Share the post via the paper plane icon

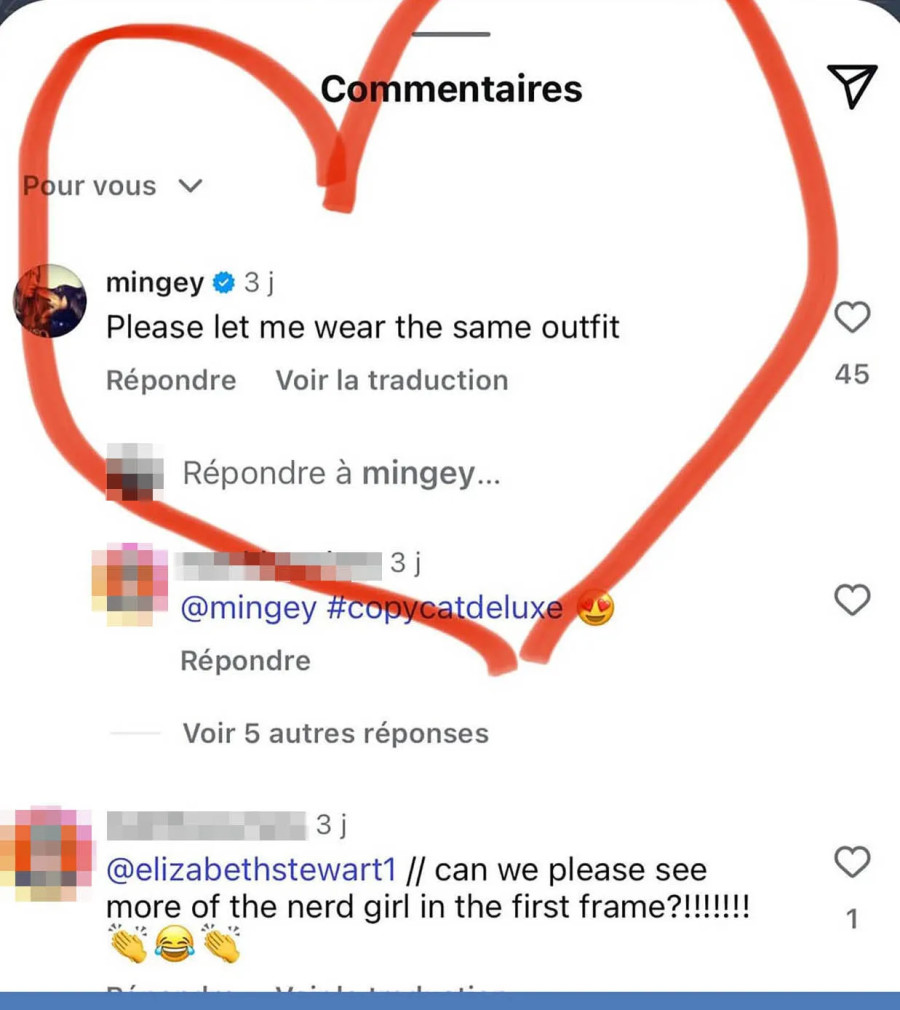(x=852, y=86)
